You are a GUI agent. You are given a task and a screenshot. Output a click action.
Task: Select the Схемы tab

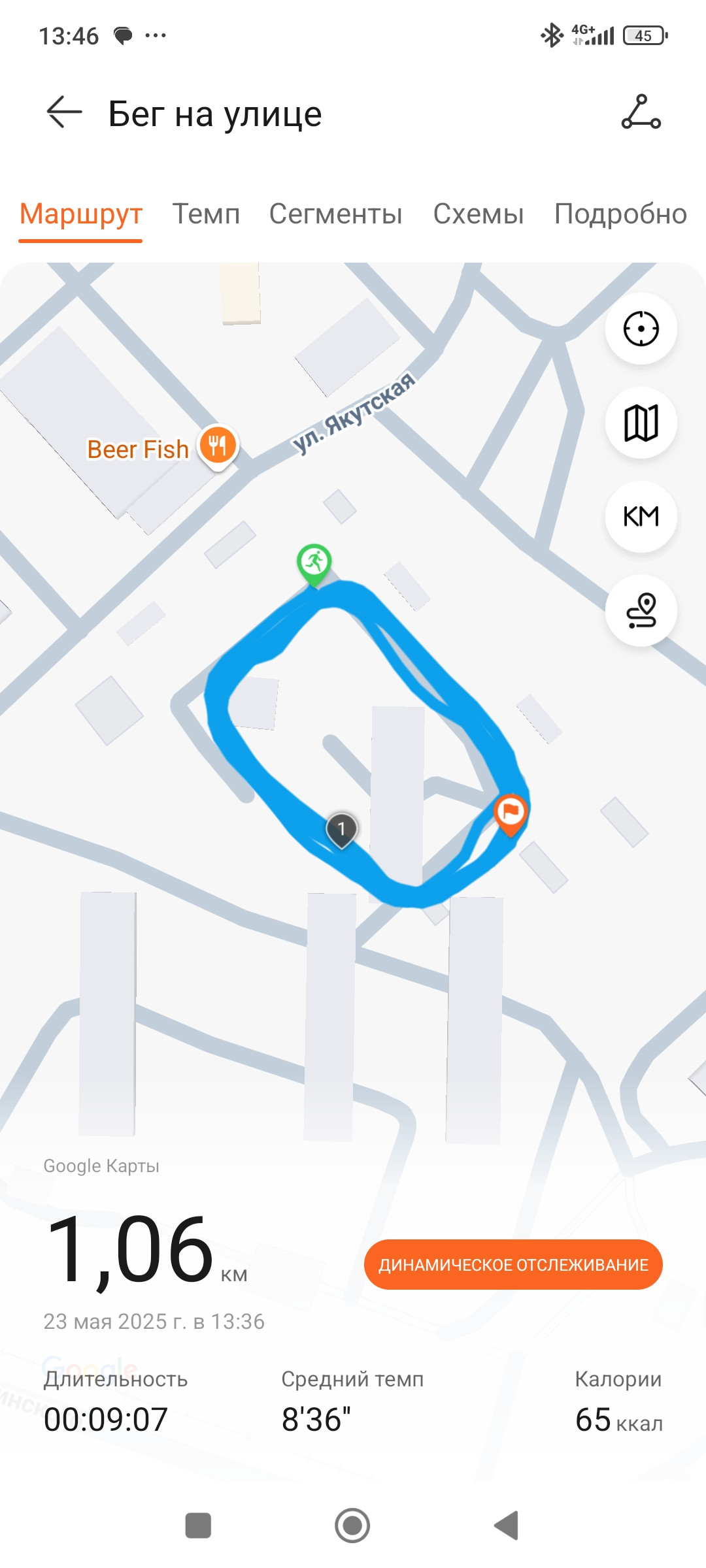(478, 214)
